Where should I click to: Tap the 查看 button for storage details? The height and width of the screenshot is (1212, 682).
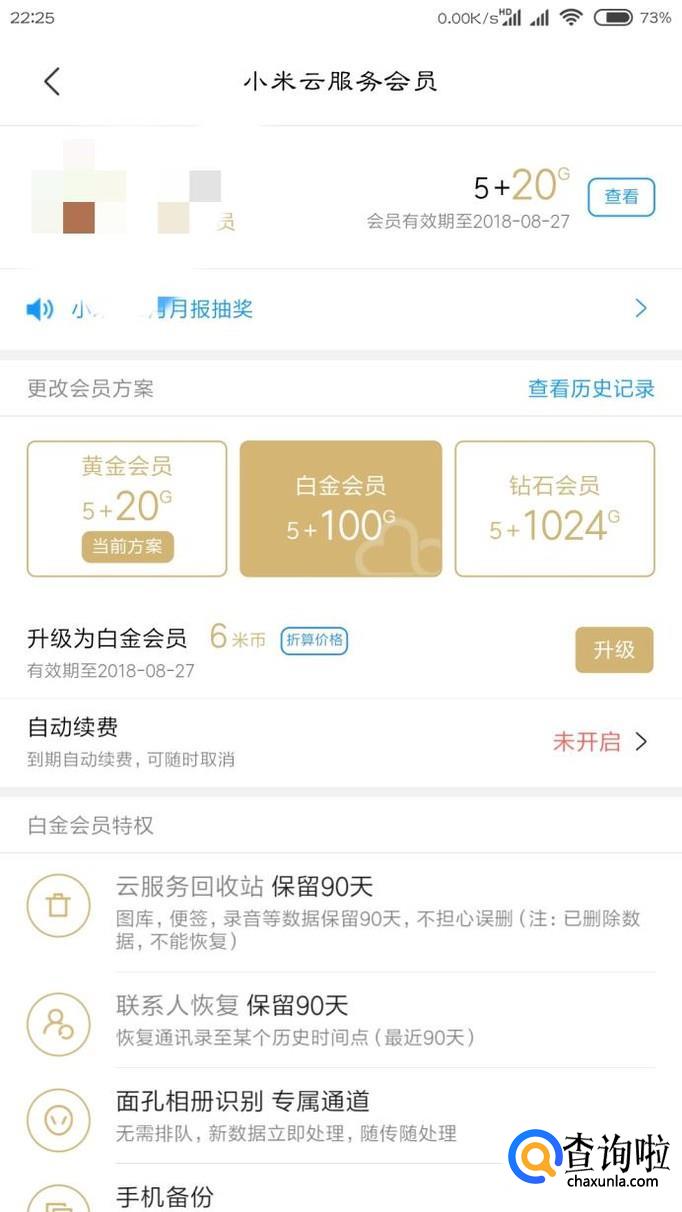pos(621,197)
